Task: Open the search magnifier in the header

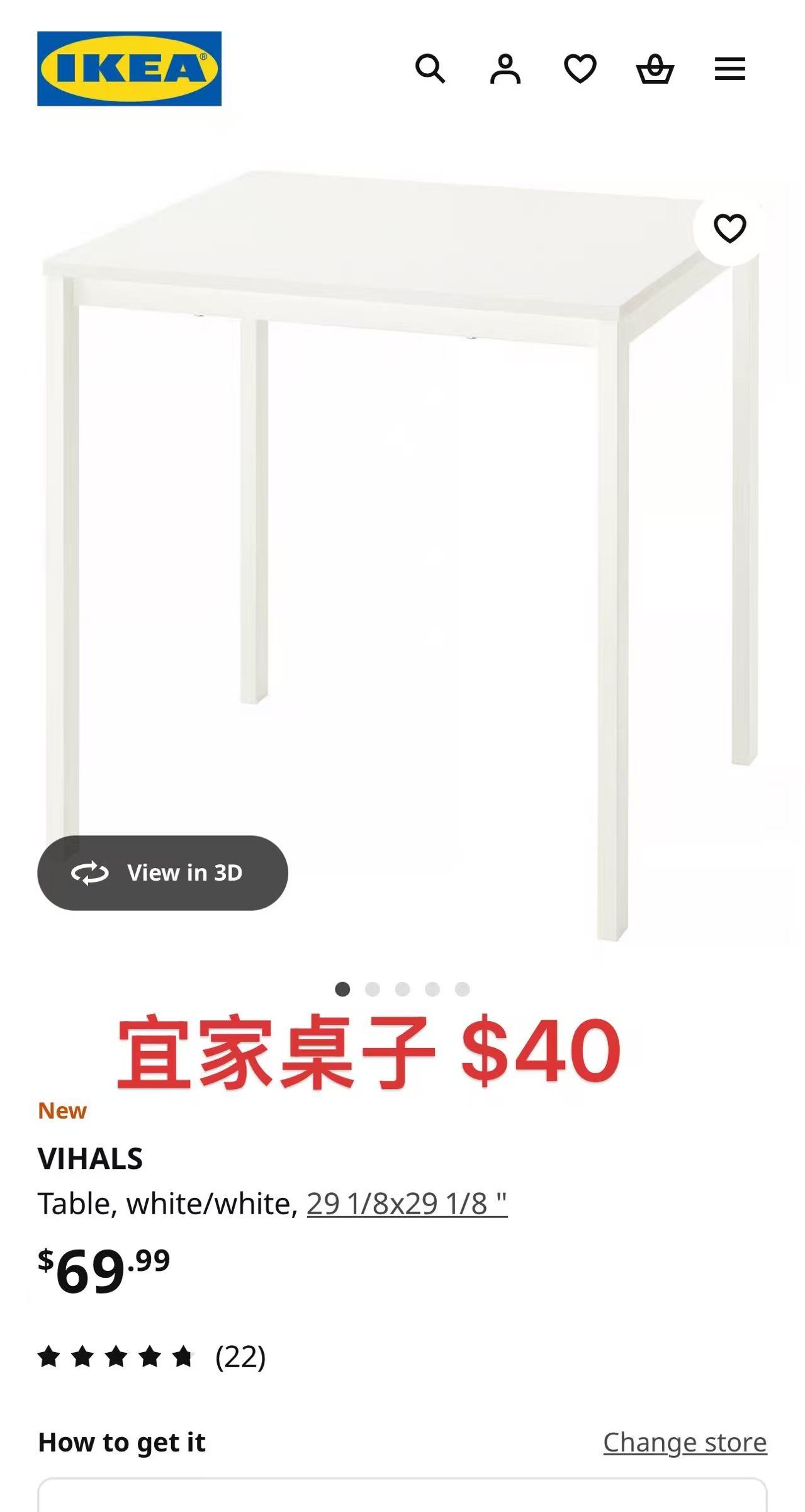Action: 430,69
